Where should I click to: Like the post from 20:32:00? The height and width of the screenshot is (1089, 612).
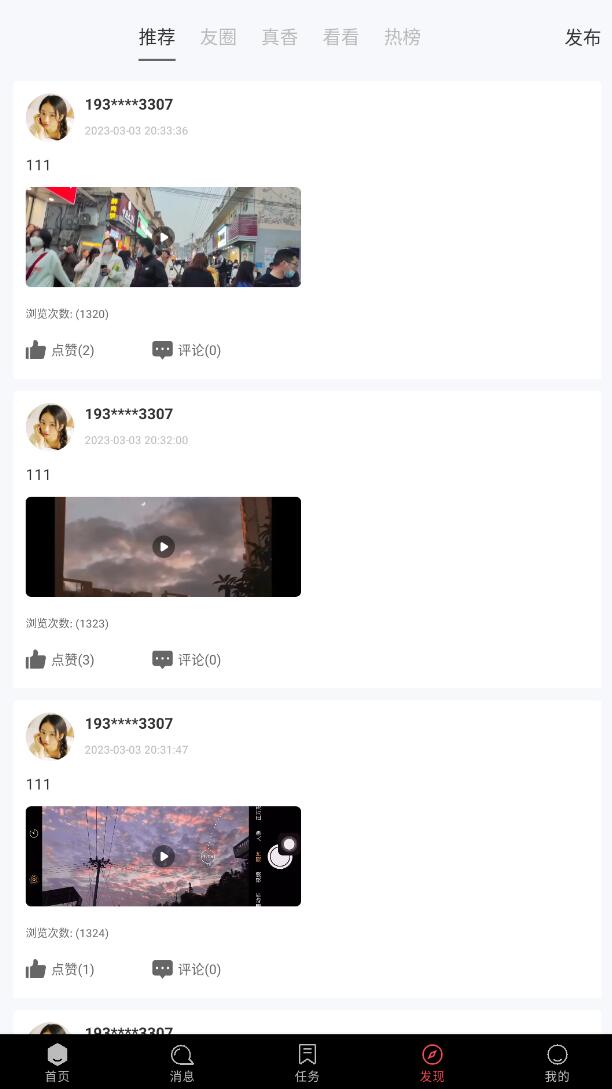point(60,659)
